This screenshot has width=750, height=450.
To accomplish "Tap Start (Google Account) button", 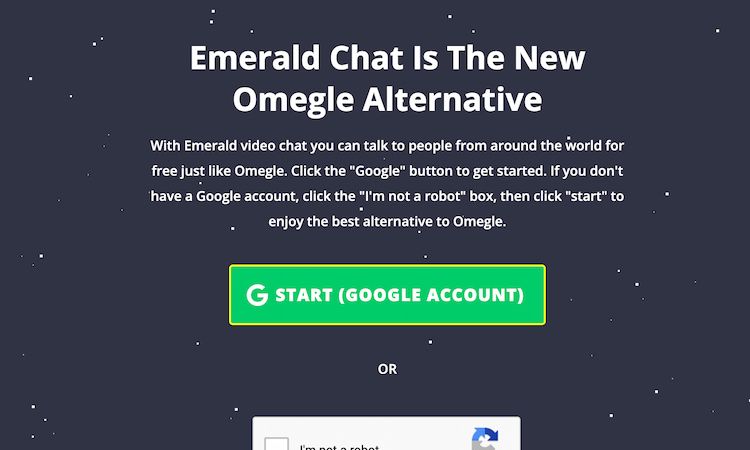I will [x=387, y=295].
